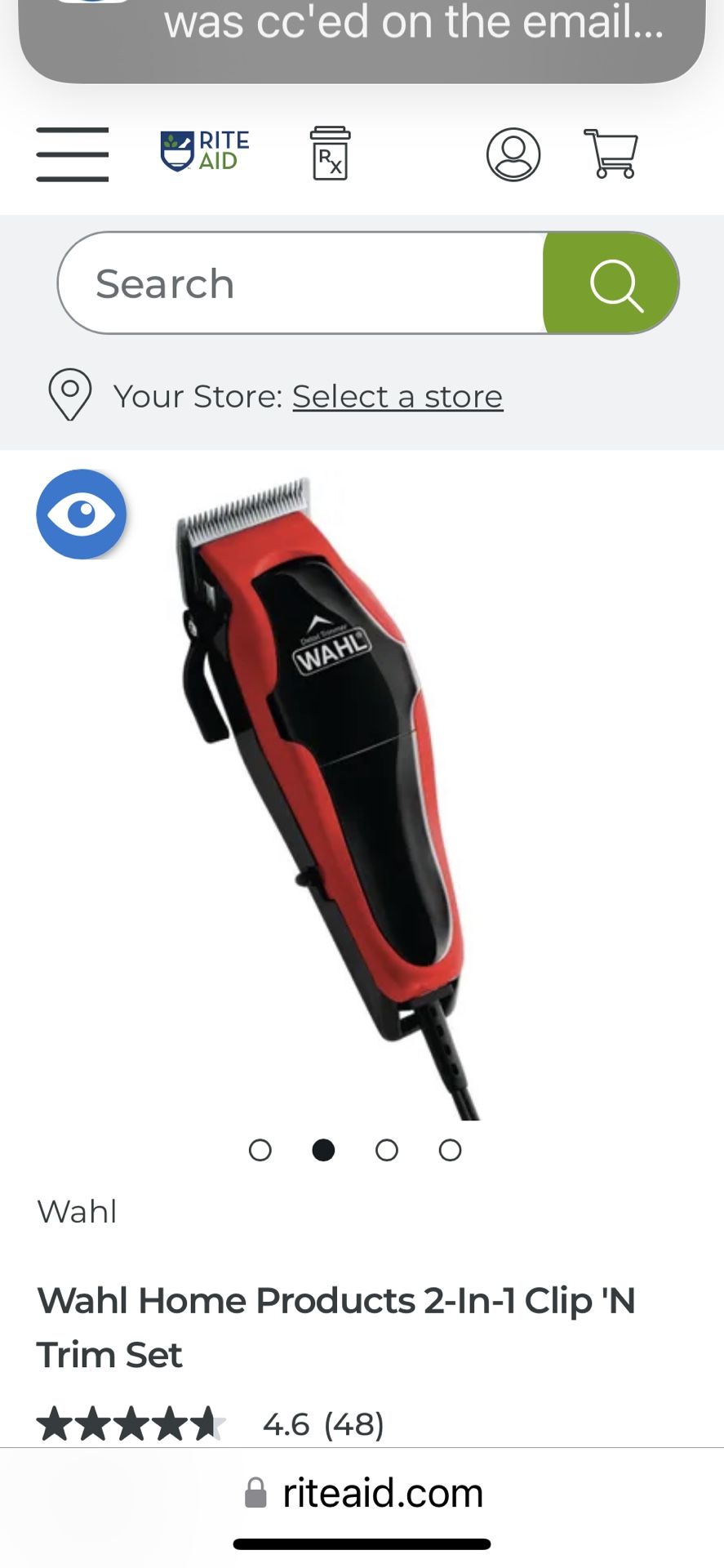This screenshot has width=724, height=1568.
Task: Expand the collapsed email notification banner
Action: [x=362, y=24]
